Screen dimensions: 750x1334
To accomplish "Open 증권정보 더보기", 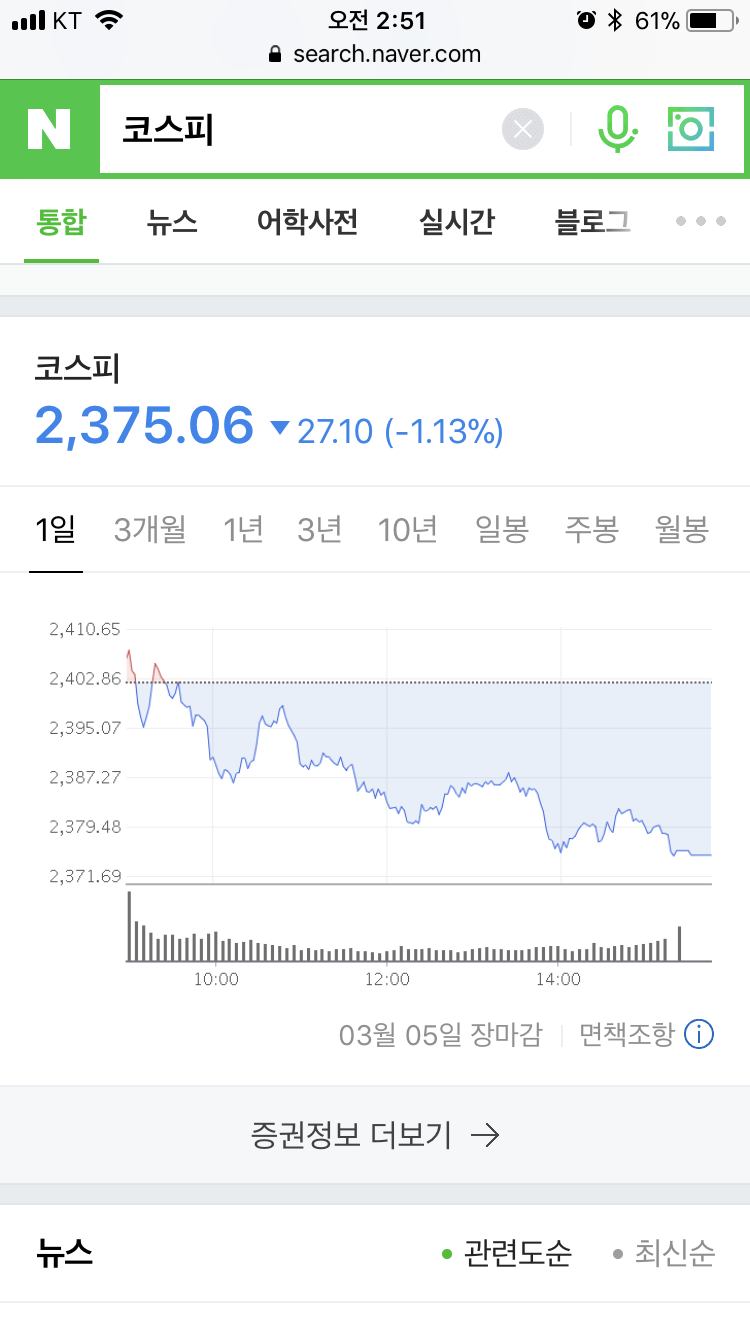I will click(x=375, y=1135).
